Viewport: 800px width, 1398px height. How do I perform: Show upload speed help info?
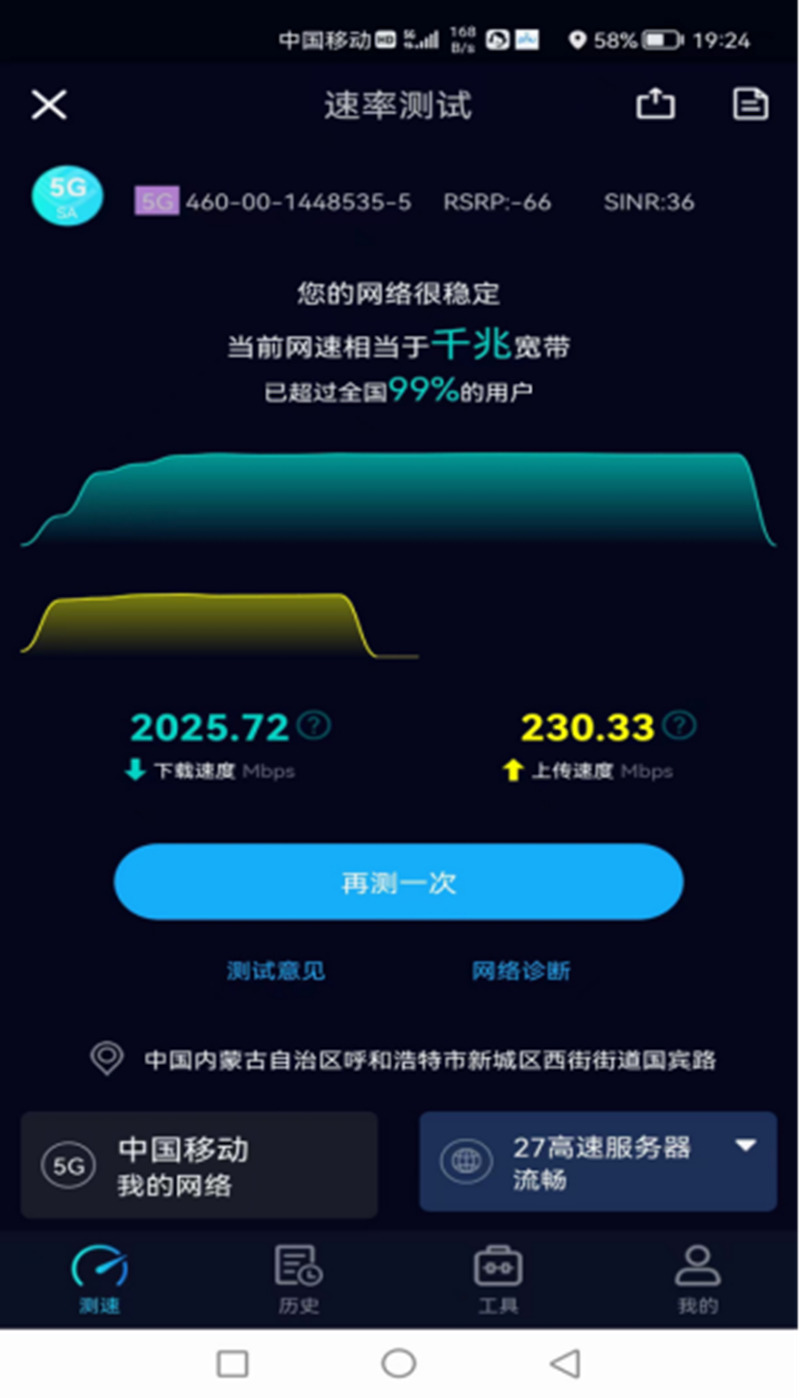tap(680, 726)
